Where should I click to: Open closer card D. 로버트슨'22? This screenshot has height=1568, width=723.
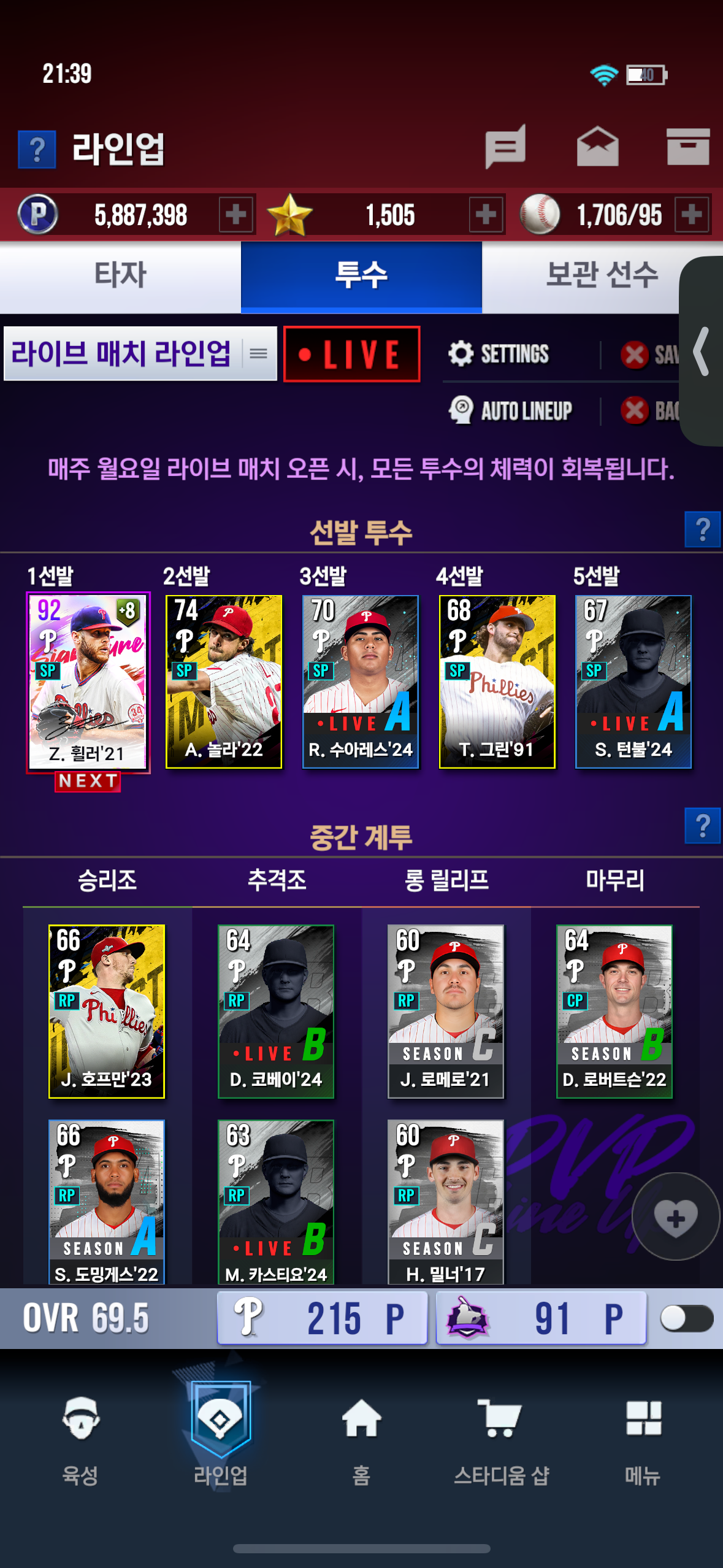click(x=614, y=1011)
